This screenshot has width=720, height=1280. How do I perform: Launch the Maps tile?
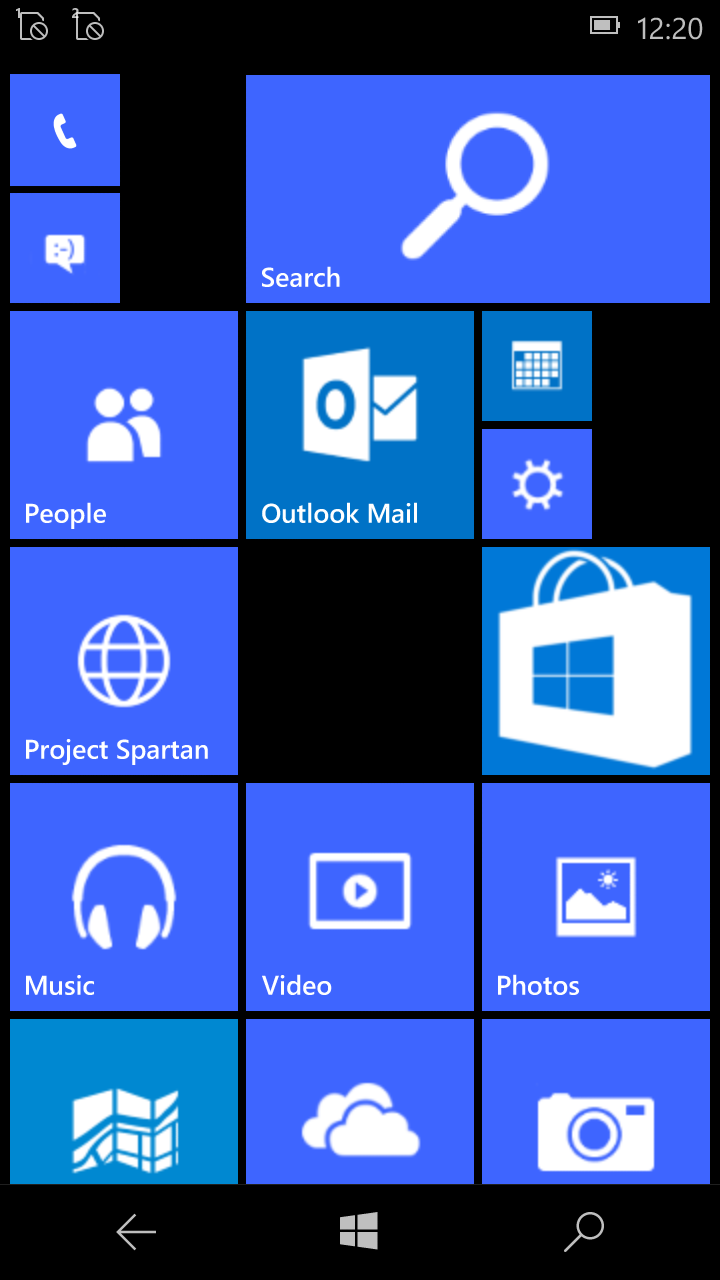(x=124, y=1102)
